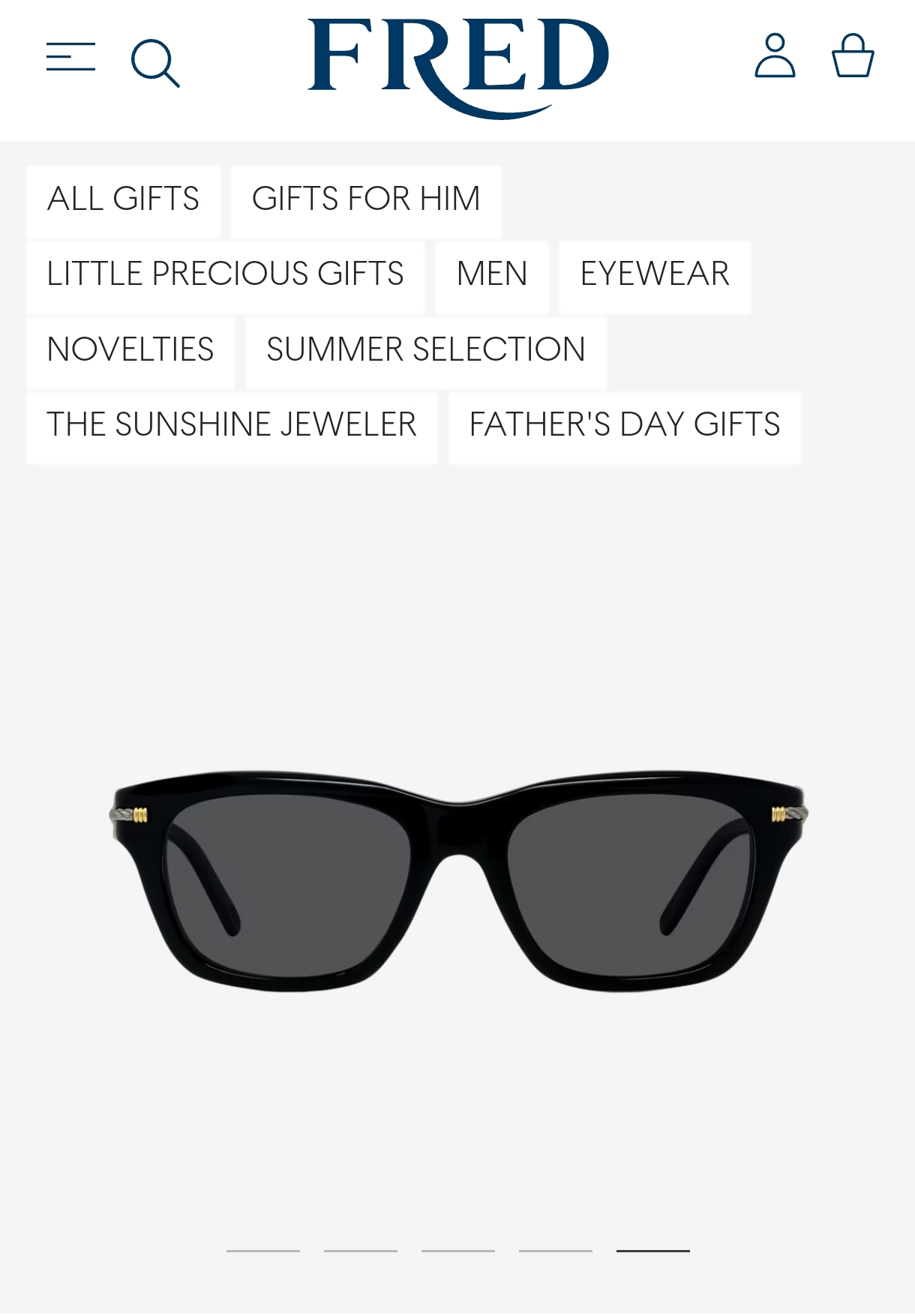The image size is (915, 1316).
Task: Open LITTLE PRECIOUS GIFTS category
Action: coord(225,274)
